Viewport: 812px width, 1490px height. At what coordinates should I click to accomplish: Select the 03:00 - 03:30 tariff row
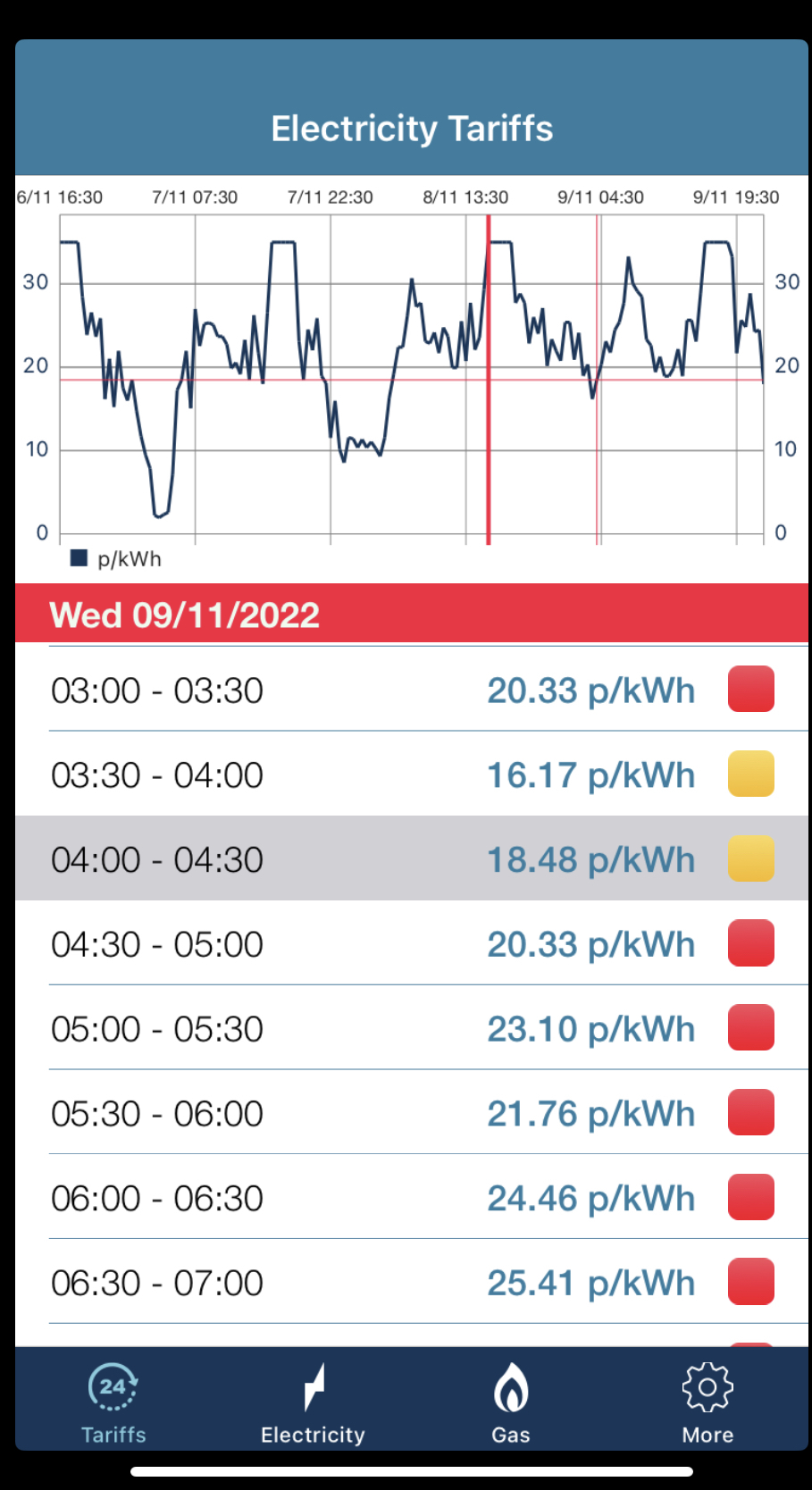(x=412, y=690)
